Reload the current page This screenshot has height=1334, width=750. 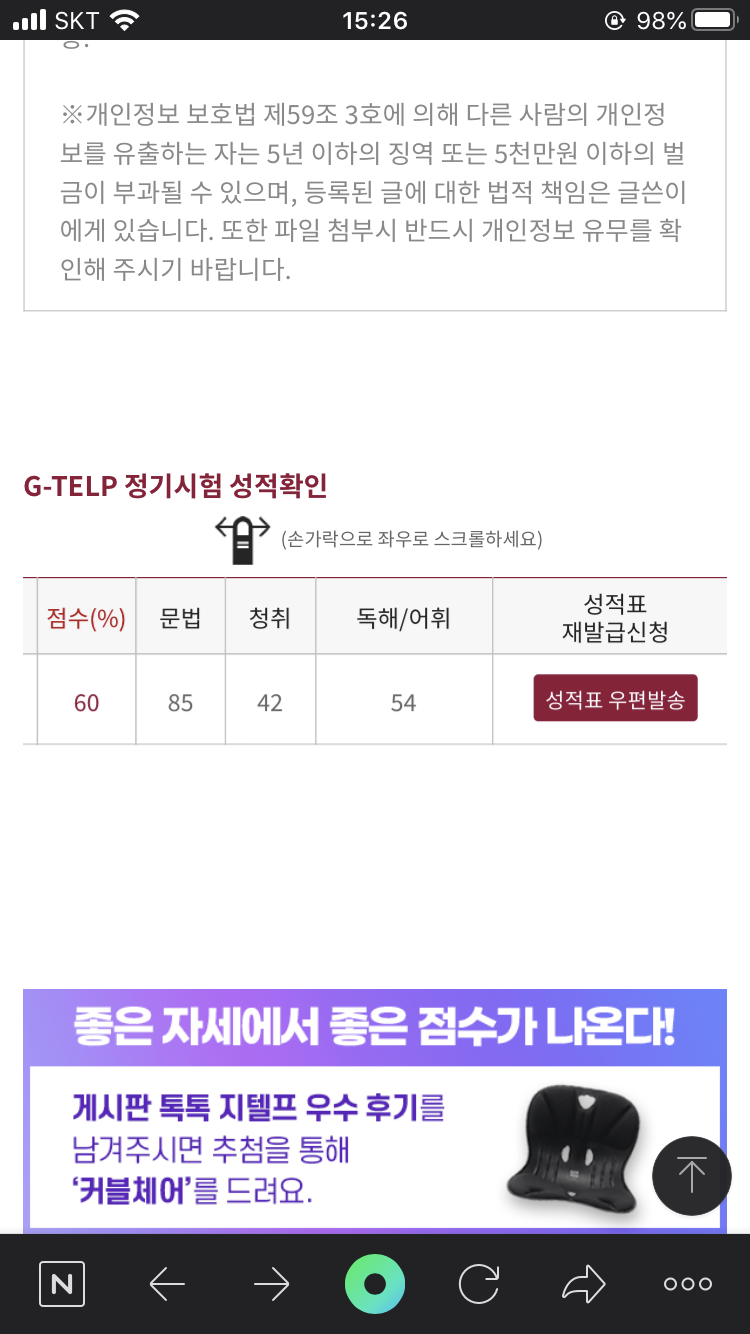pos(479,1284)
